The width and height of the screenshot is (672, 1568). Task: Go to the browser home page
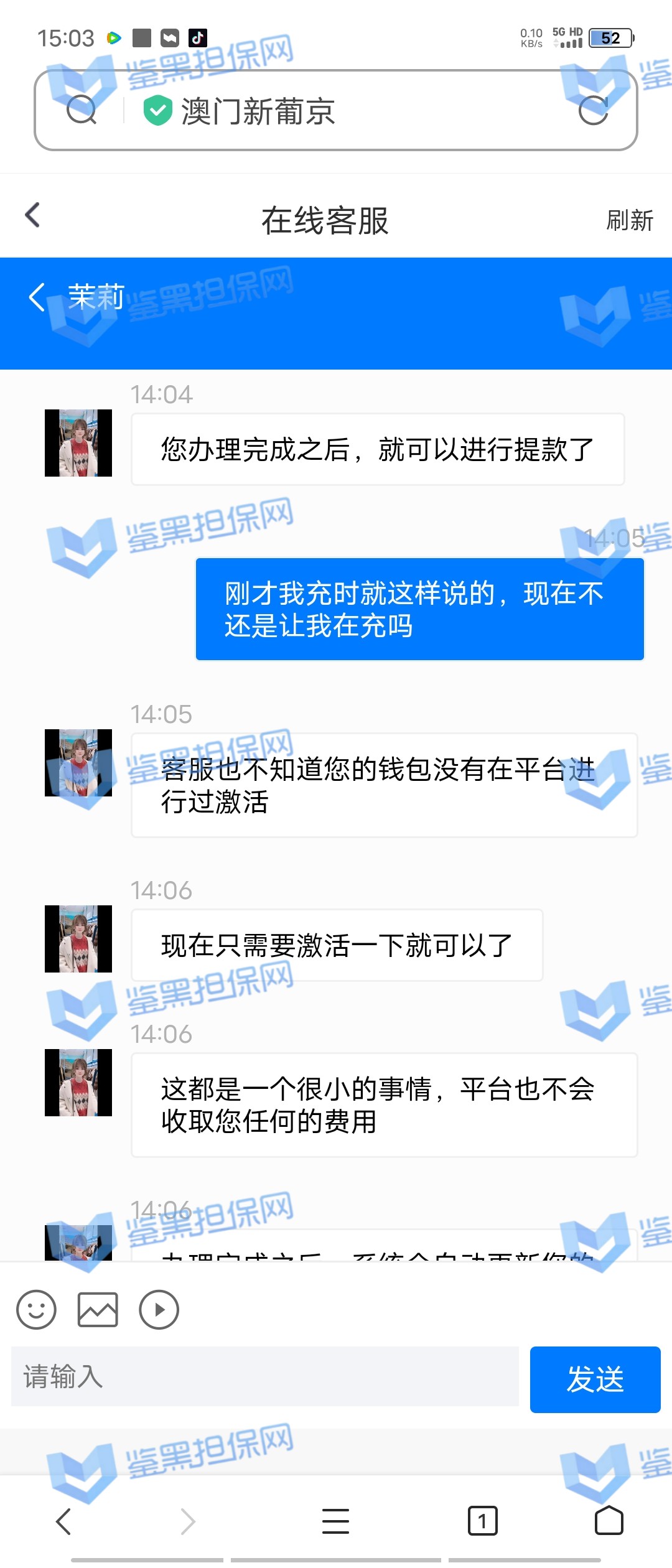click(609, 1521)
